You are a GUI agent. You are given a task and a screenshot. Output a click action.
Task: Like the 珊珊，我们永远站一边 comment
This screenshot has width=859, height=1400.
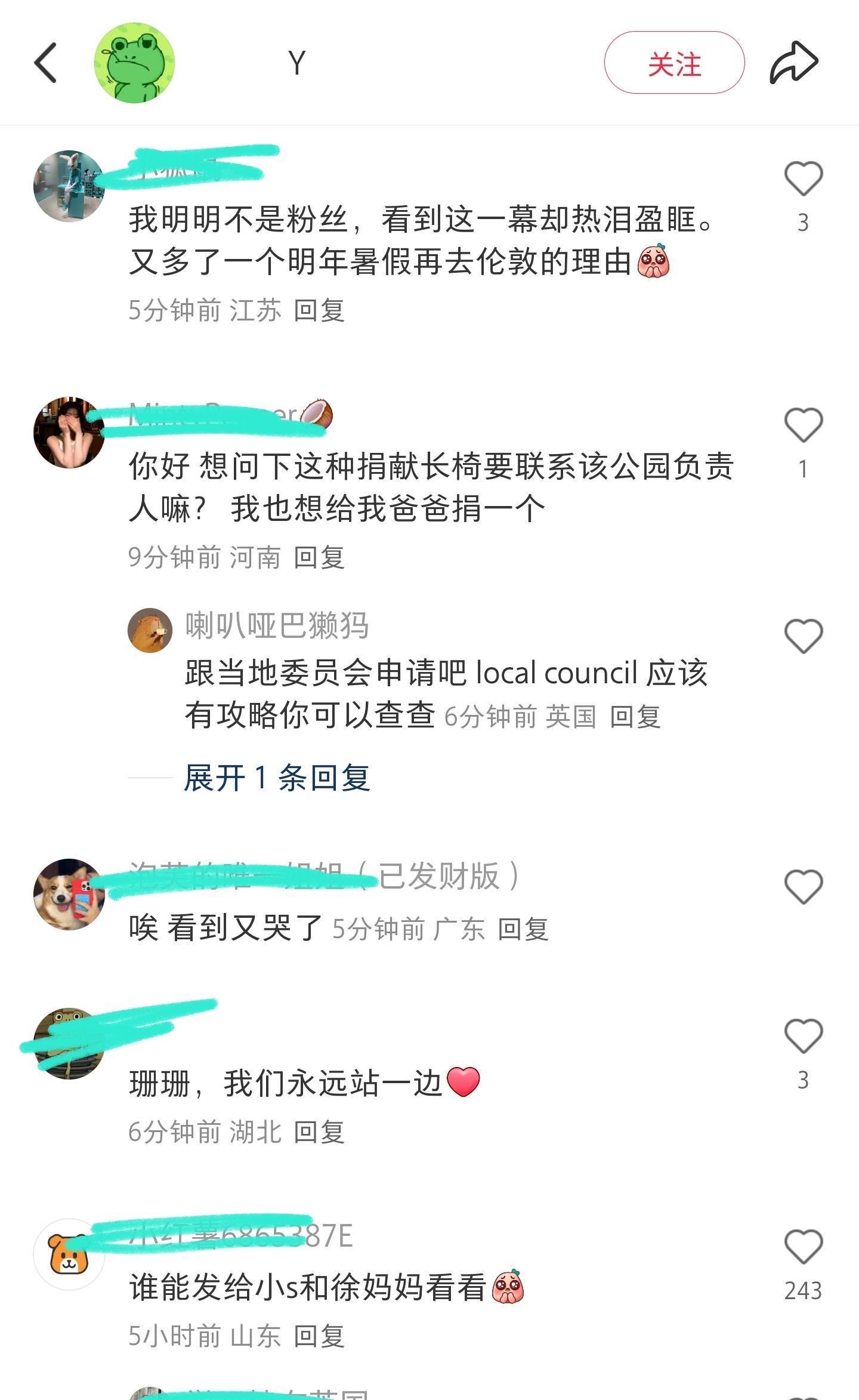click(803, 1036)
